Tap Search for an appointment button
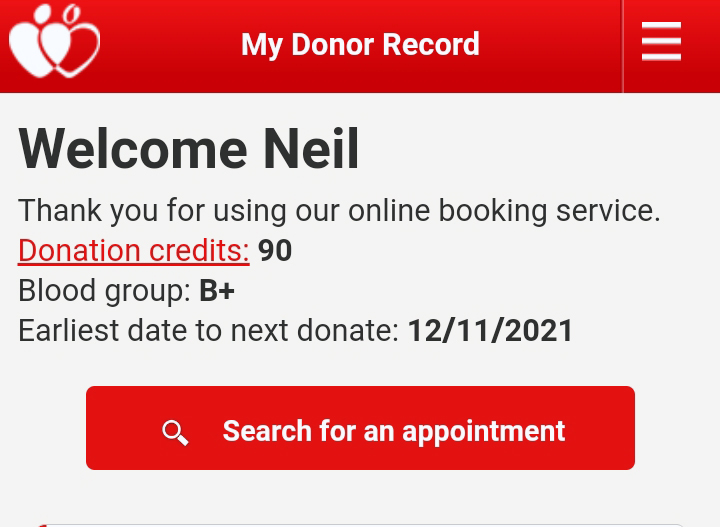 point(360,430)
